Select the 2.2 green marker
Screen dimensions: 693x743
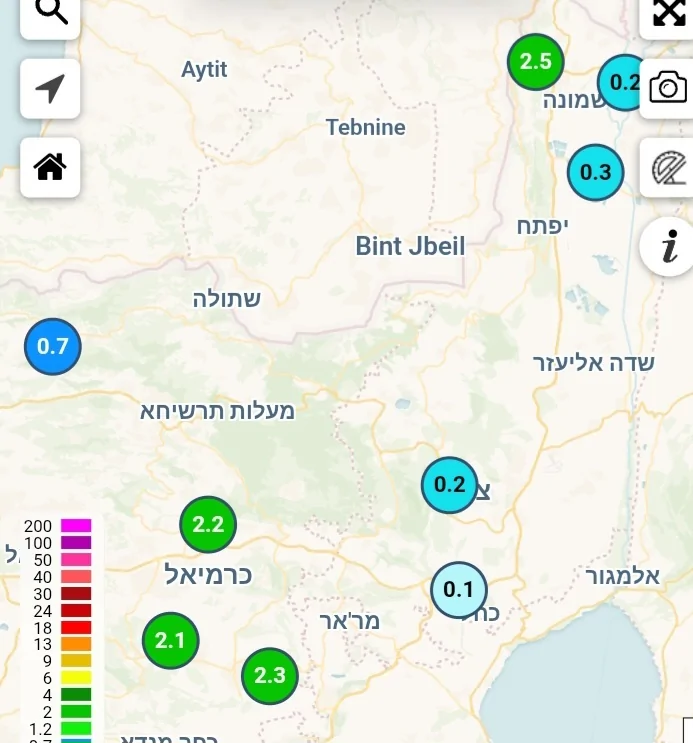click(x=208, y=523)
